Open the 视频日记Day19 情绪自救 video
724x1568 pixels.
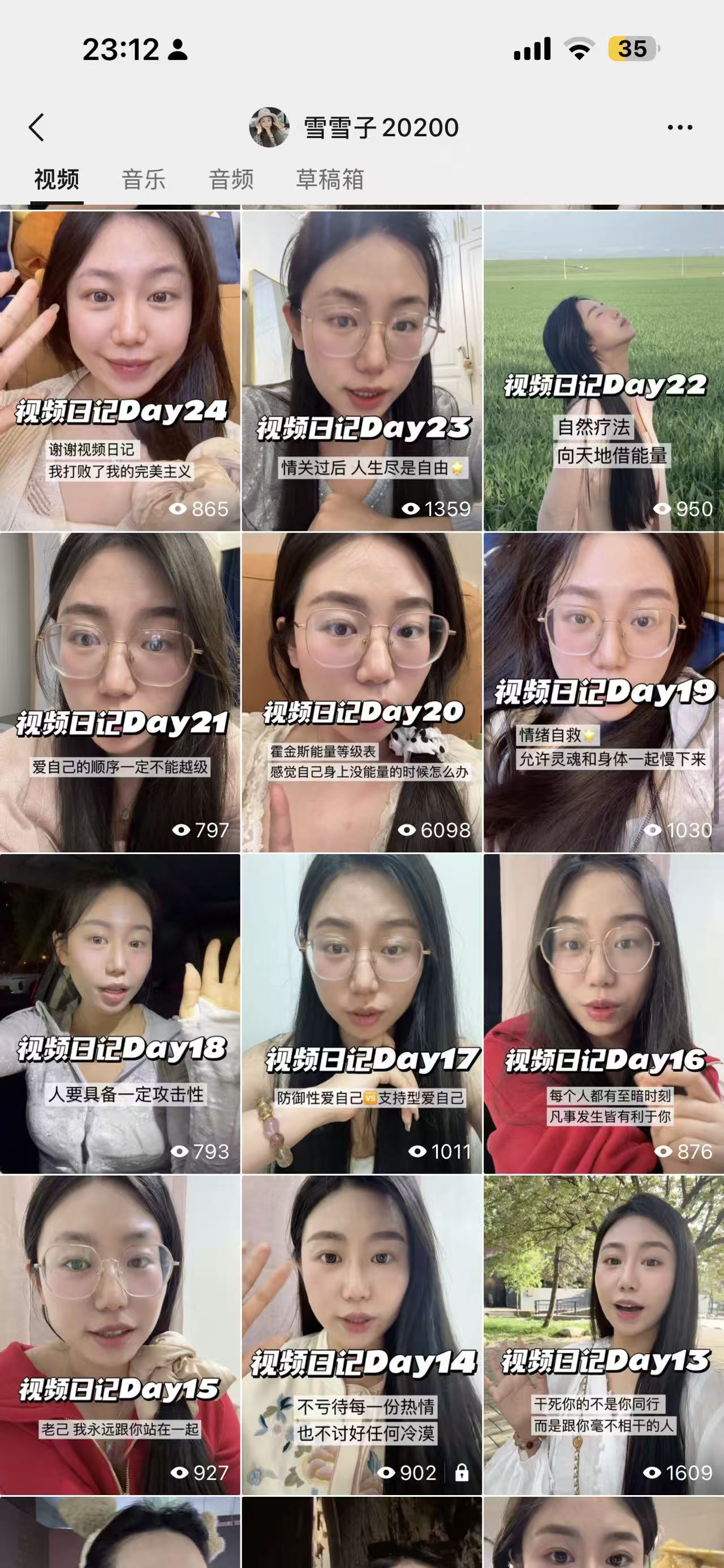604,692
